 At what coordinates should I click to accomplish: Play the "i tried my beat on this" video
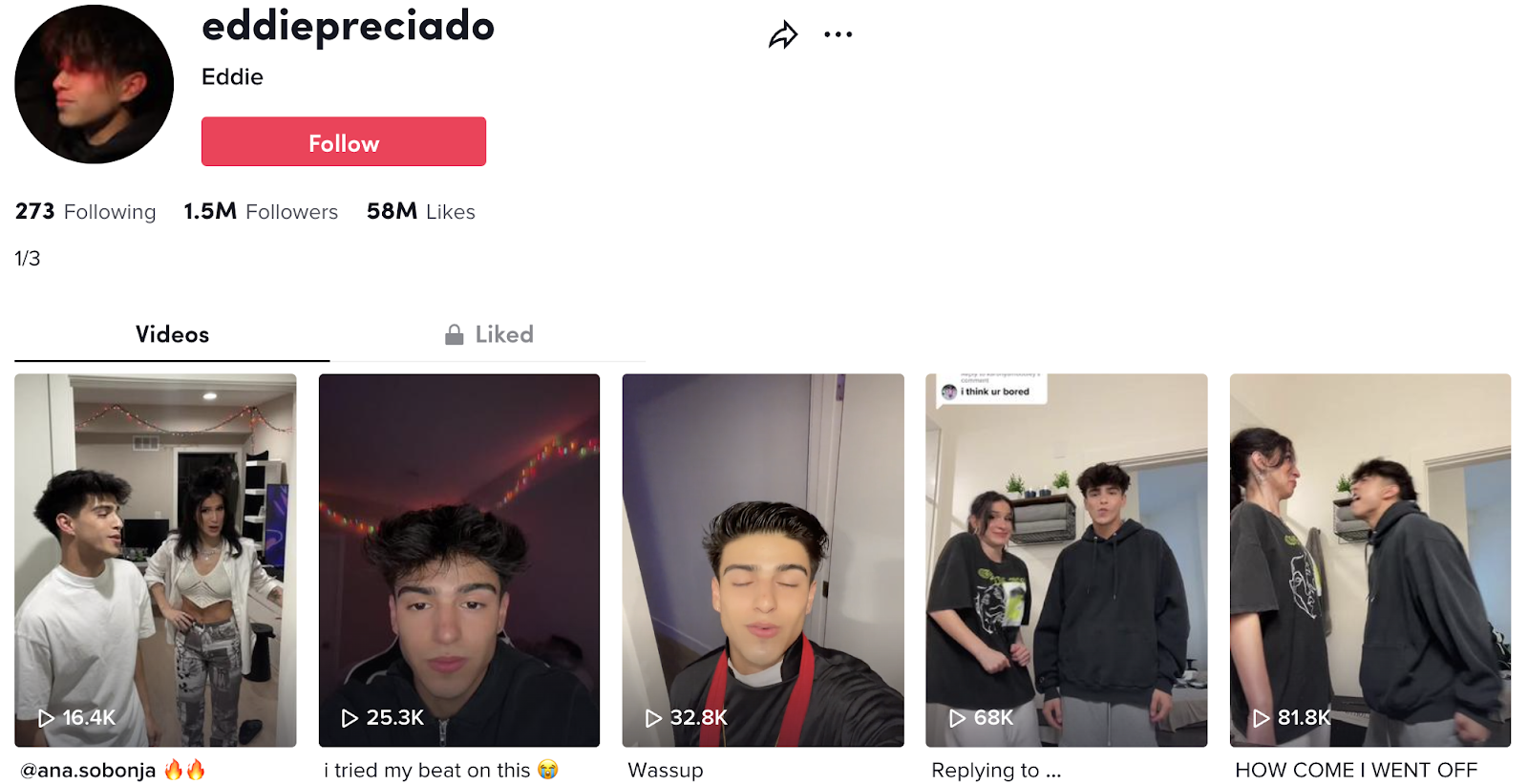point(458,560)
